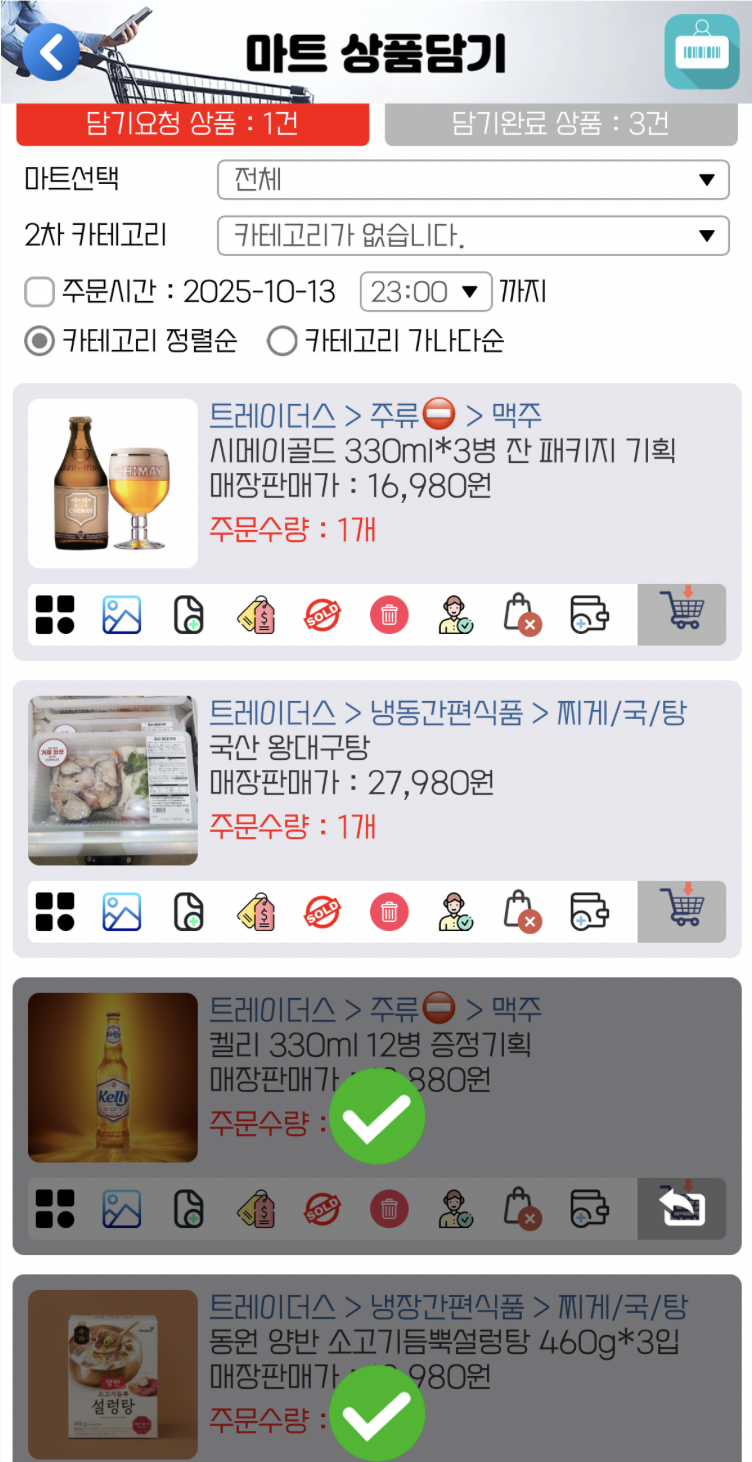The width and height of the screenshot is (752, 1462).
Task: Add 국산 왕대구탕 to cart
Action: point(682,910)
